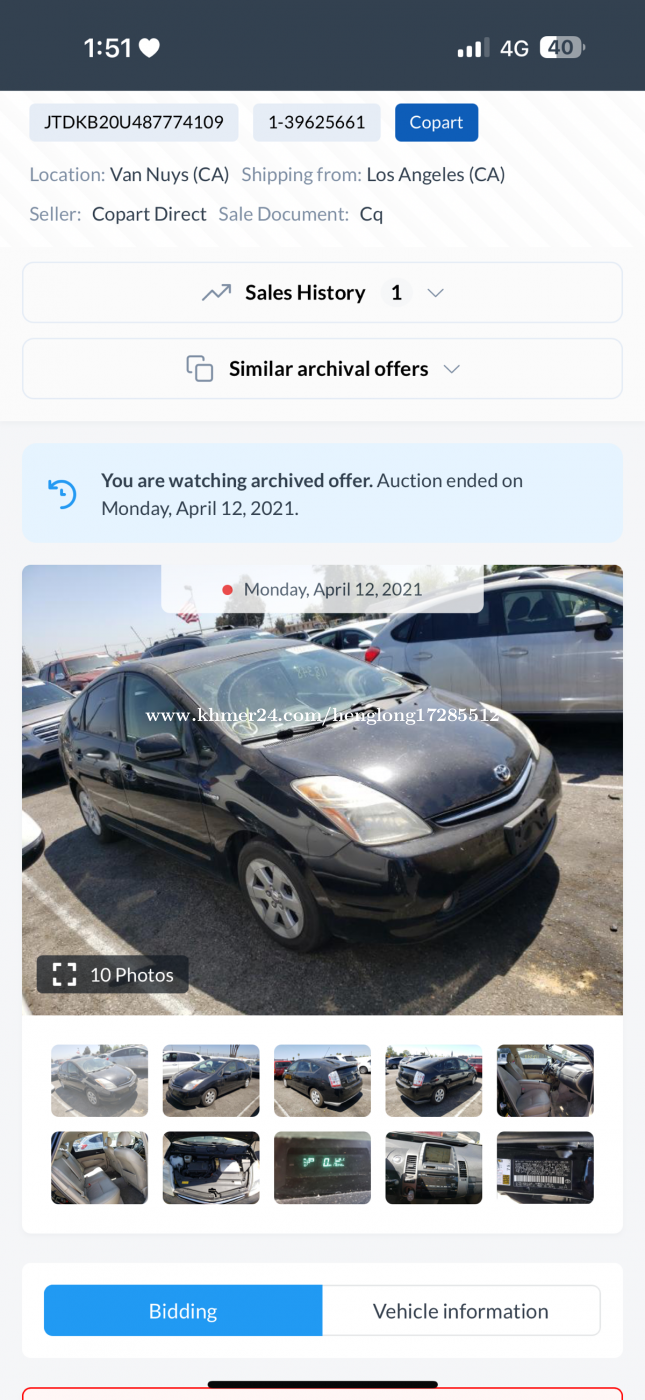This screenshot has width=645, height=1400.
Task: Select the rear seats interior thumbnail
Action: pos(99,1168)
